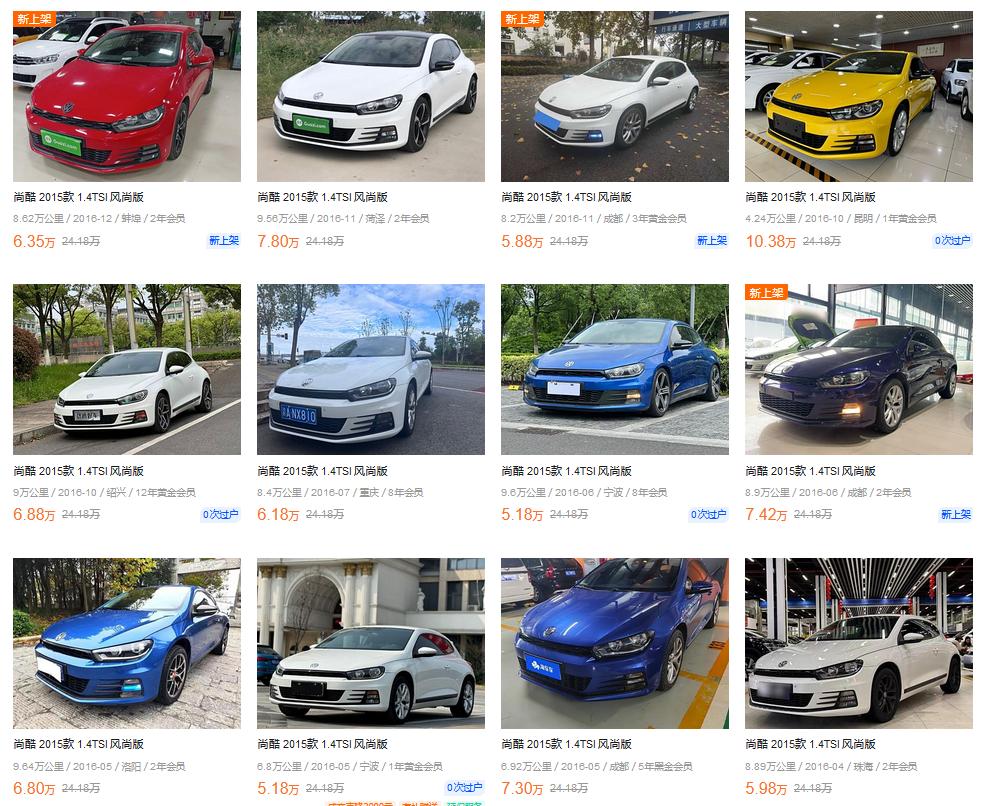The height and width of the screenshot is (806, 985).
Task: Open the red 尚酷 listing priced 6.35万
Action: [x=126, y=97]
